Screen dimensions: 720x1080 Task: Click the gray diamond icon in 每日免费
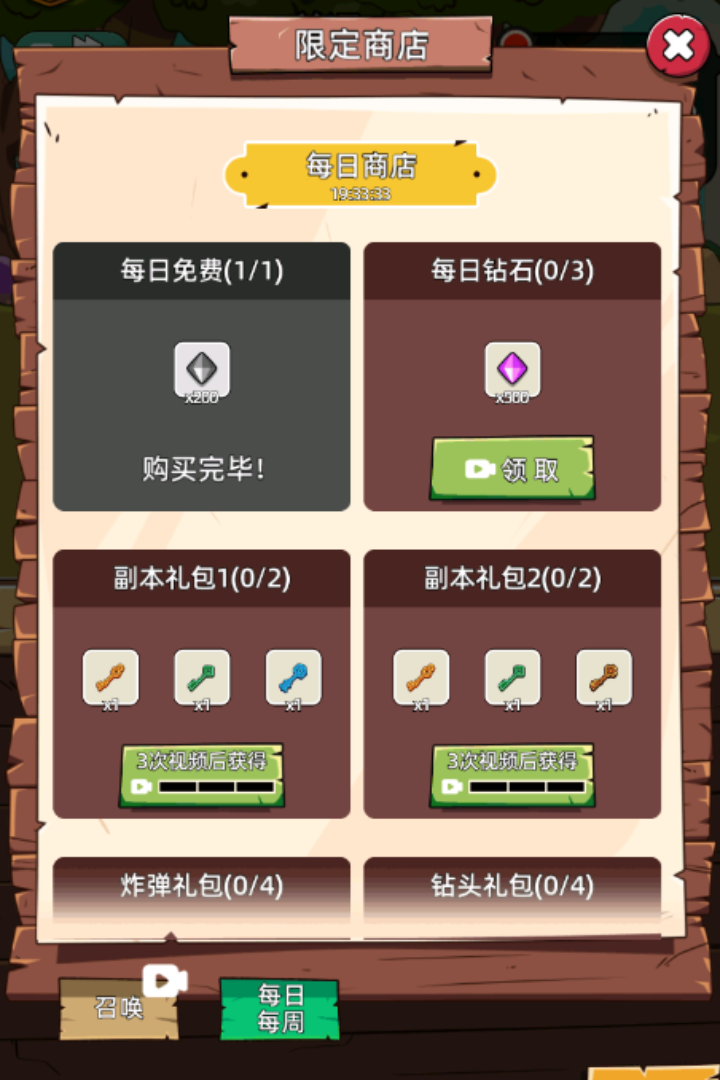click(202, 368)
